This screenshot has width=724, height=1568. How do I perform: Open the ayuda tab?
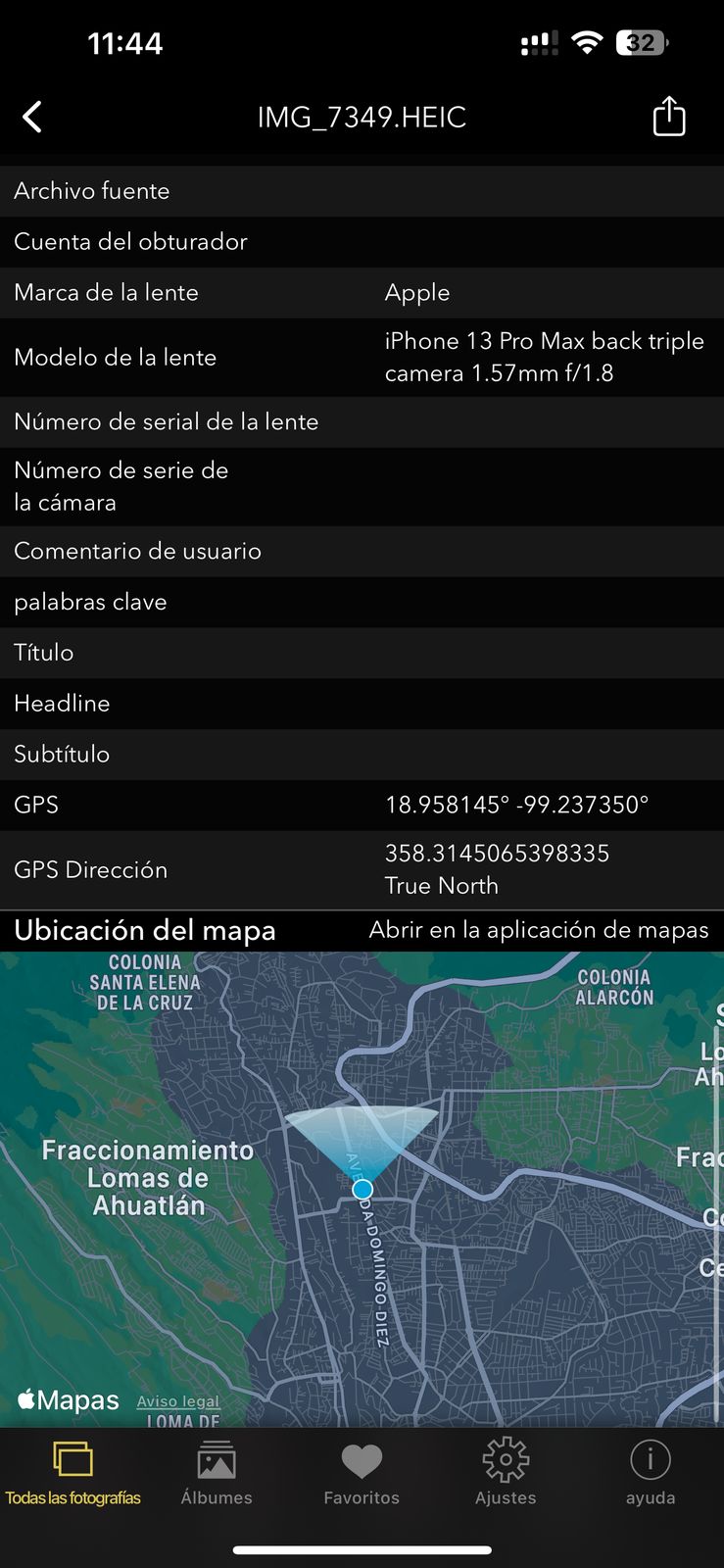pyautogui.click(x=651, y=1474)
